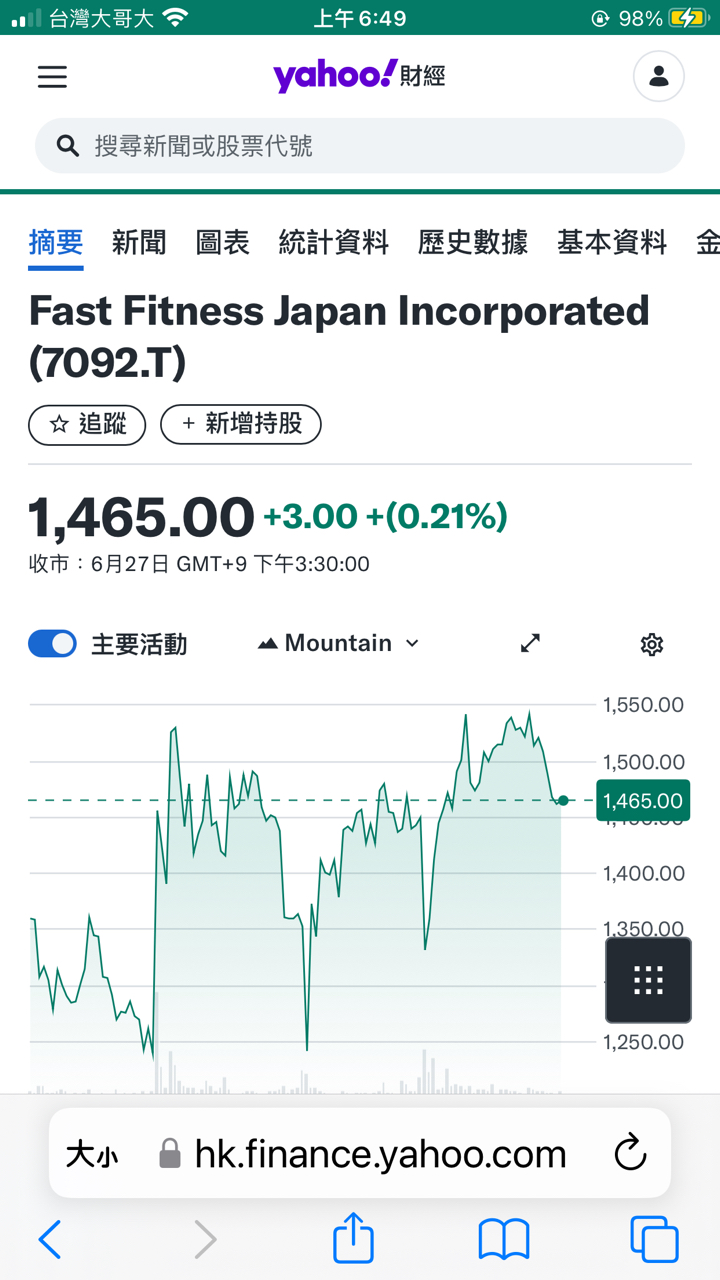The image size is (720, 1280).
Task: Go to the 基本資料 tab
Action: pyautogui.click(x=612, y=242)
